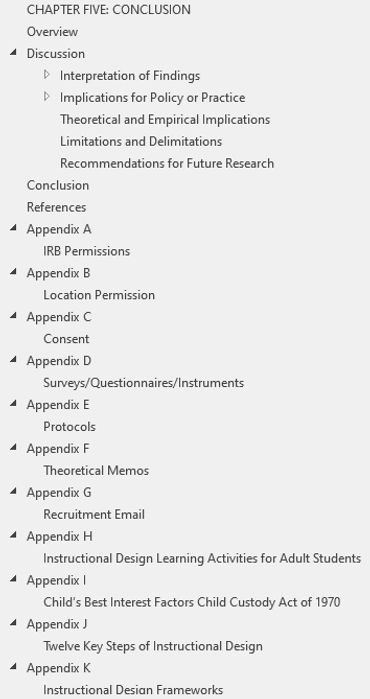Expand Interpretation of Findings
Screen dimensions: 370x699
click(x=47, y=75)
